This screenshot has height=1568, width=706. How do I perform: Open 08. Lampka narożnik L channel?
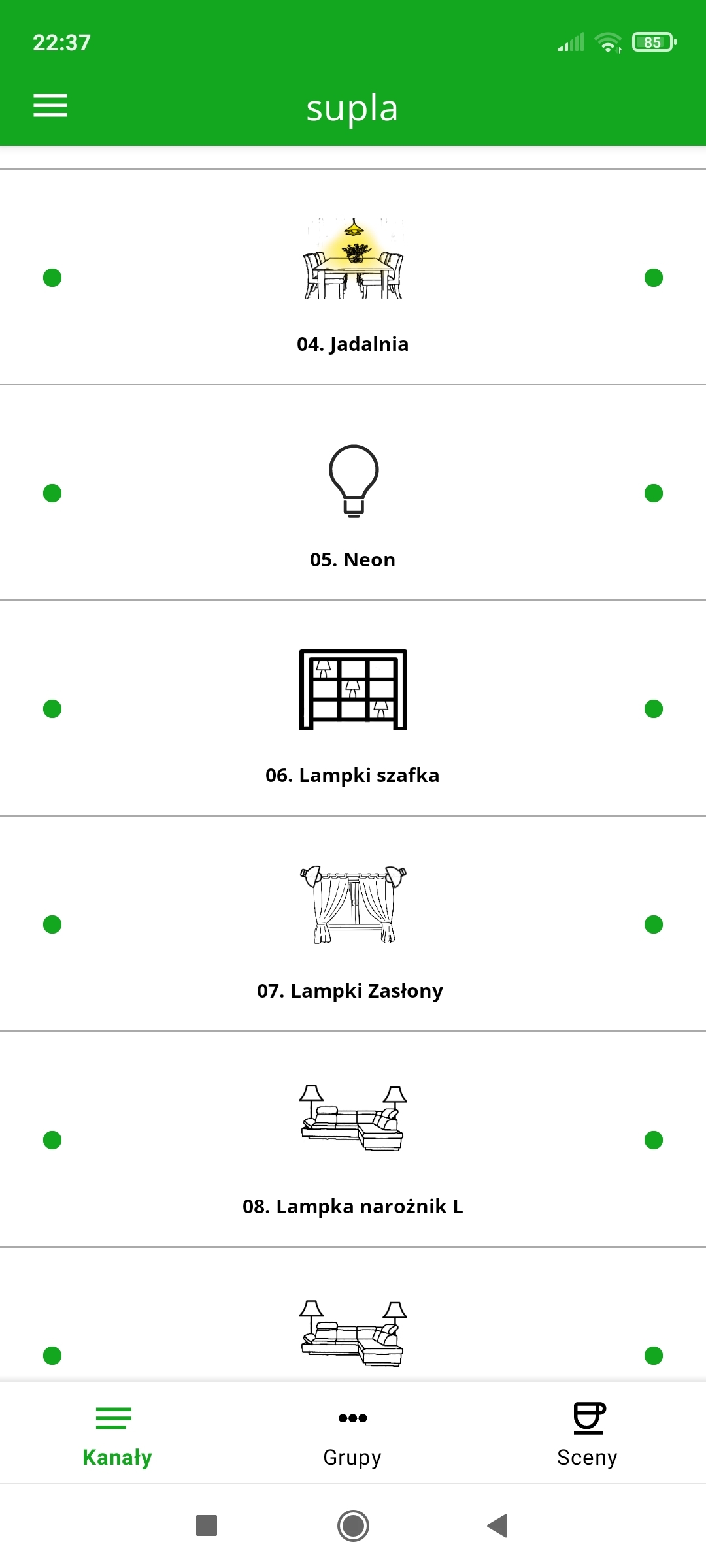(353, 1140)
